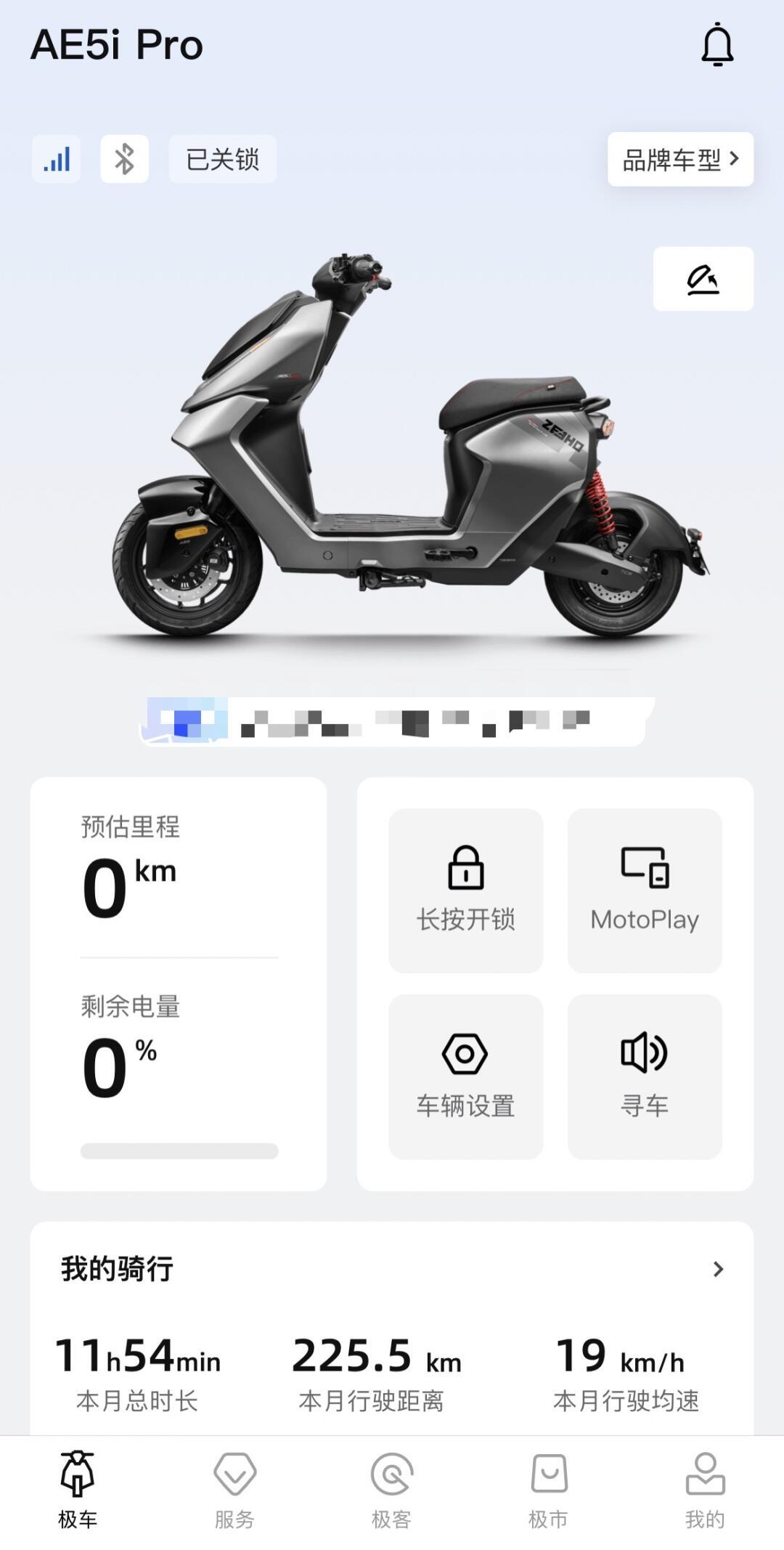Long press unlock the scooter via the lock icon
784x1550 pixels.
pyautogui.click(x=465, y=889)
